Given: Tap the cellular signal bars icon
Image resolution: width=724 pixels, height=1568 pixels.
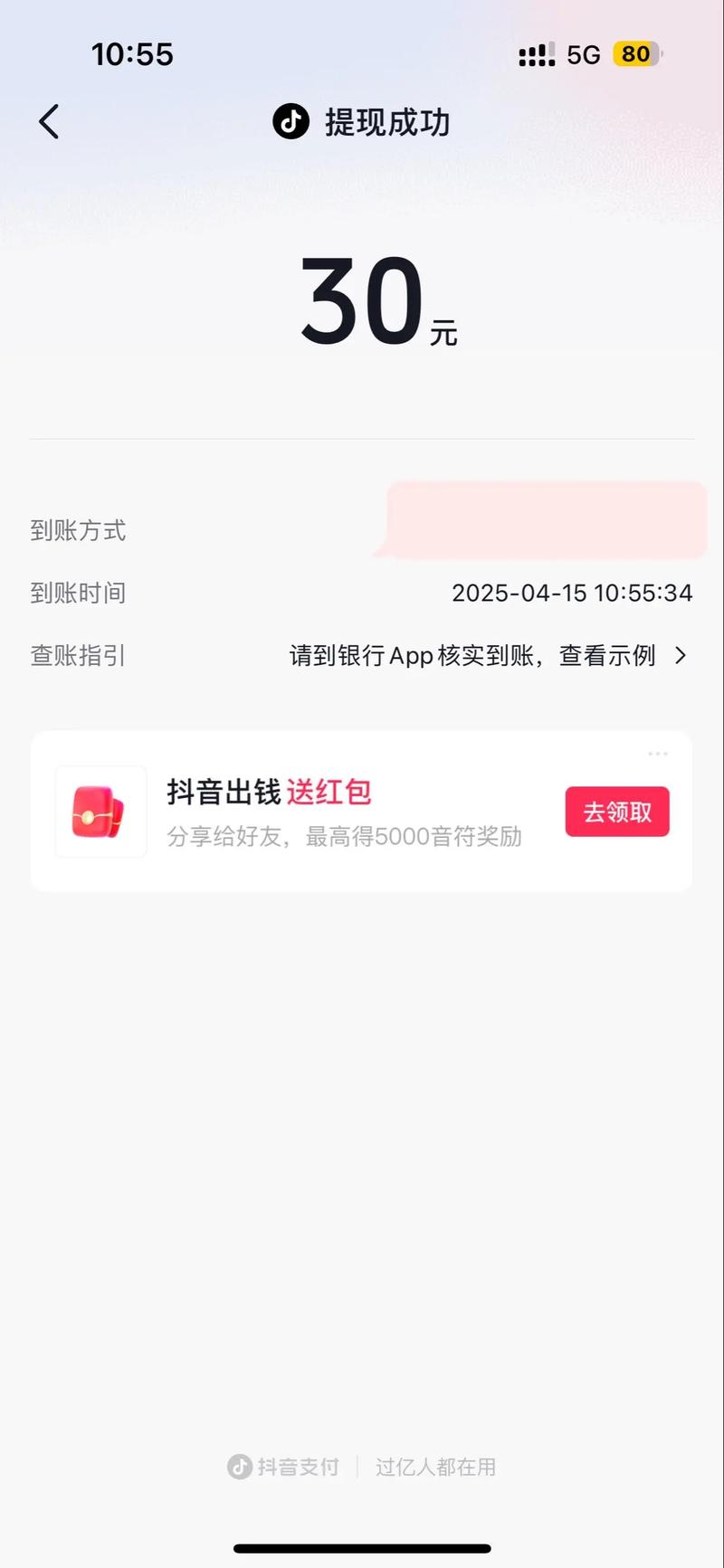Looking at the screenshot, I should pyautogui.click(x=534, y=54).
